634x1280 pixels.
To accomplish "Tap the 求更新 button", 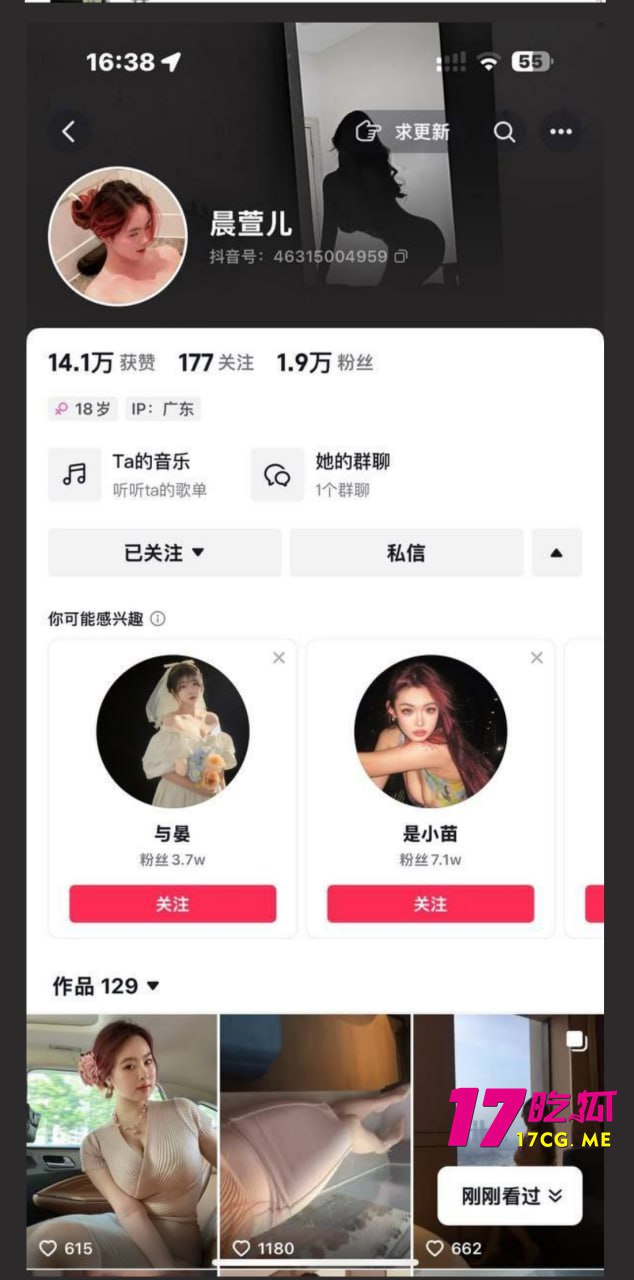I will tap(404, 132).
